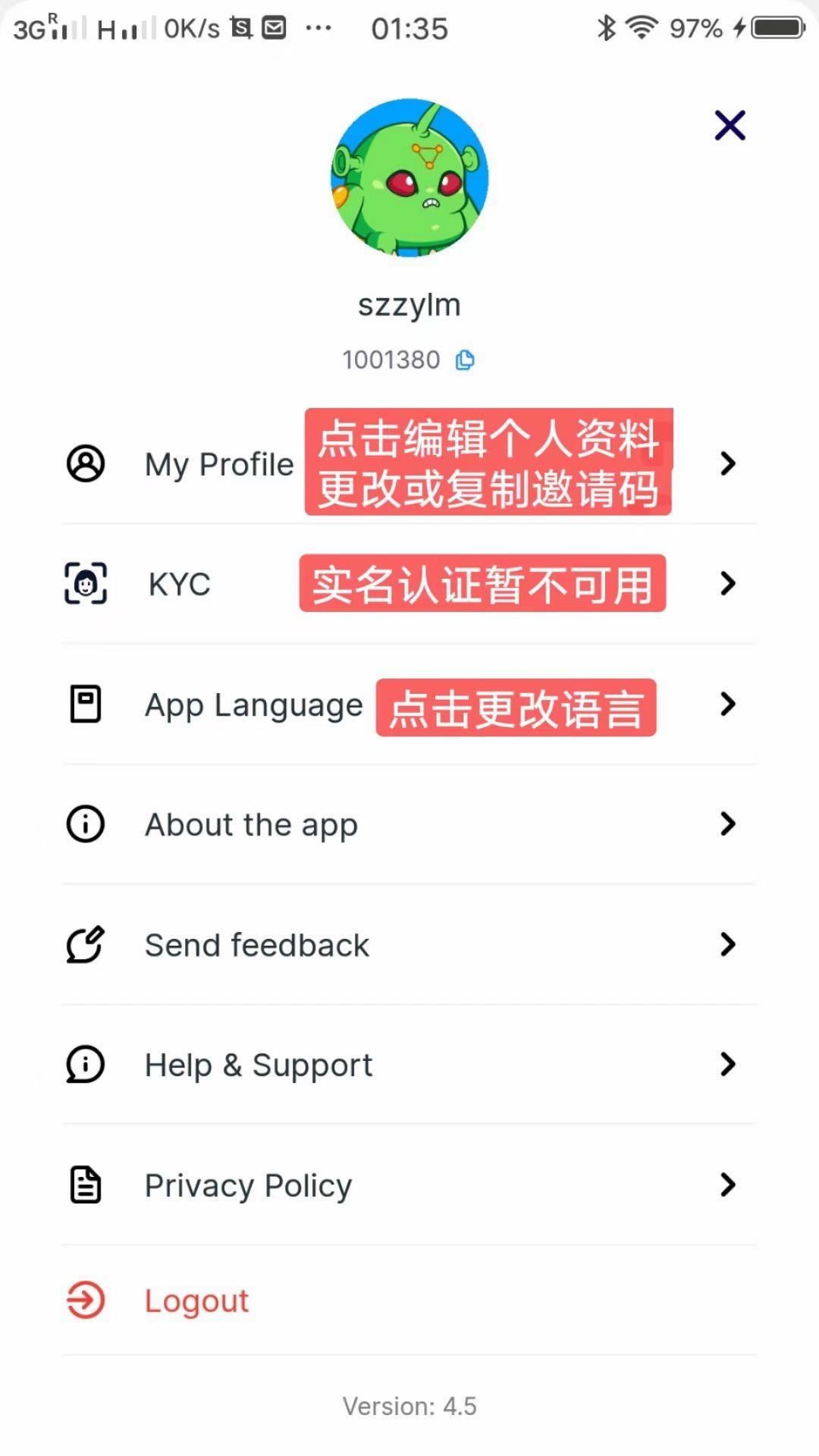Go to Help & Support

[258, 1065]
